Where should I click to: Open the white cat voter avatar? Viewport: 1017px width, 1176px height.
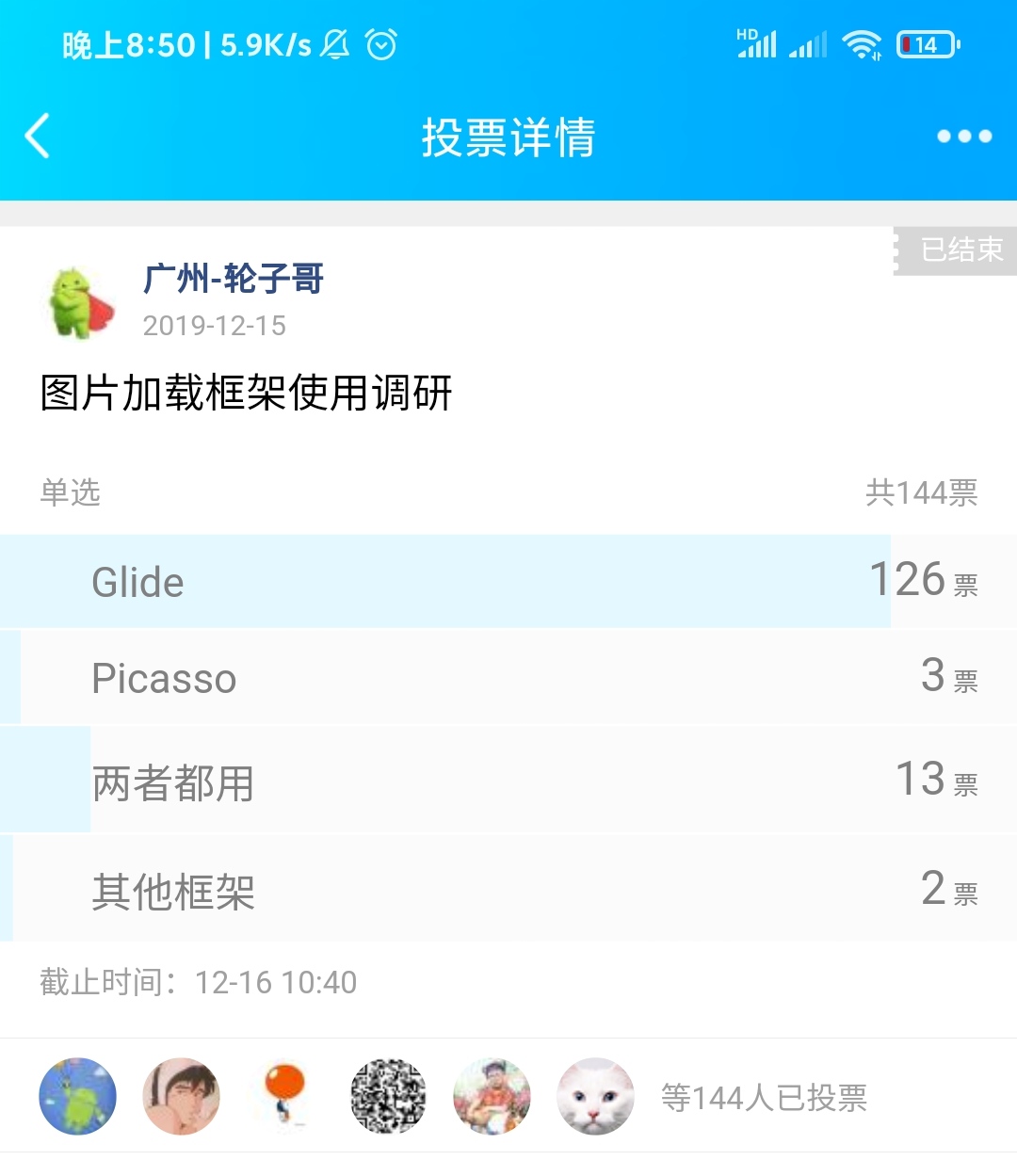[595, 1096]
